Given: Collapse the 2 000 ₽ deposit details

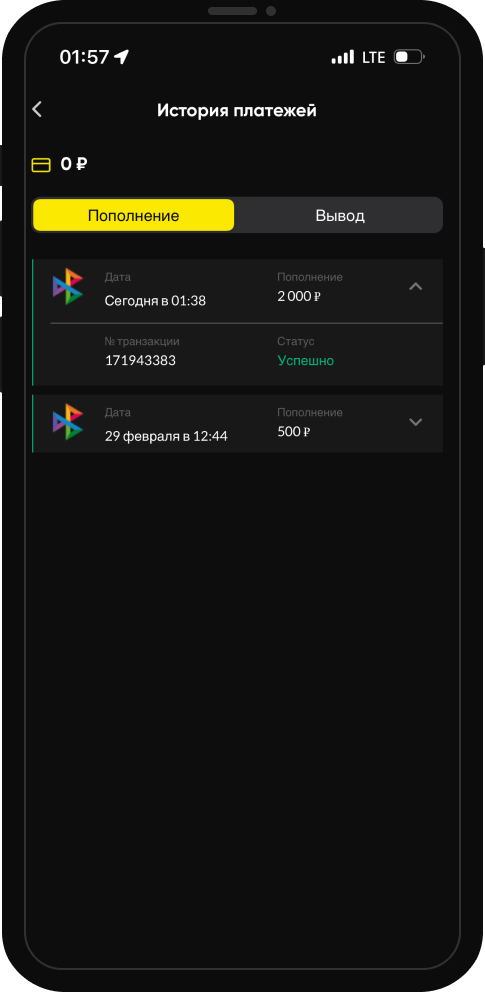Looking at the screenshot, I should tap(415, 287).
